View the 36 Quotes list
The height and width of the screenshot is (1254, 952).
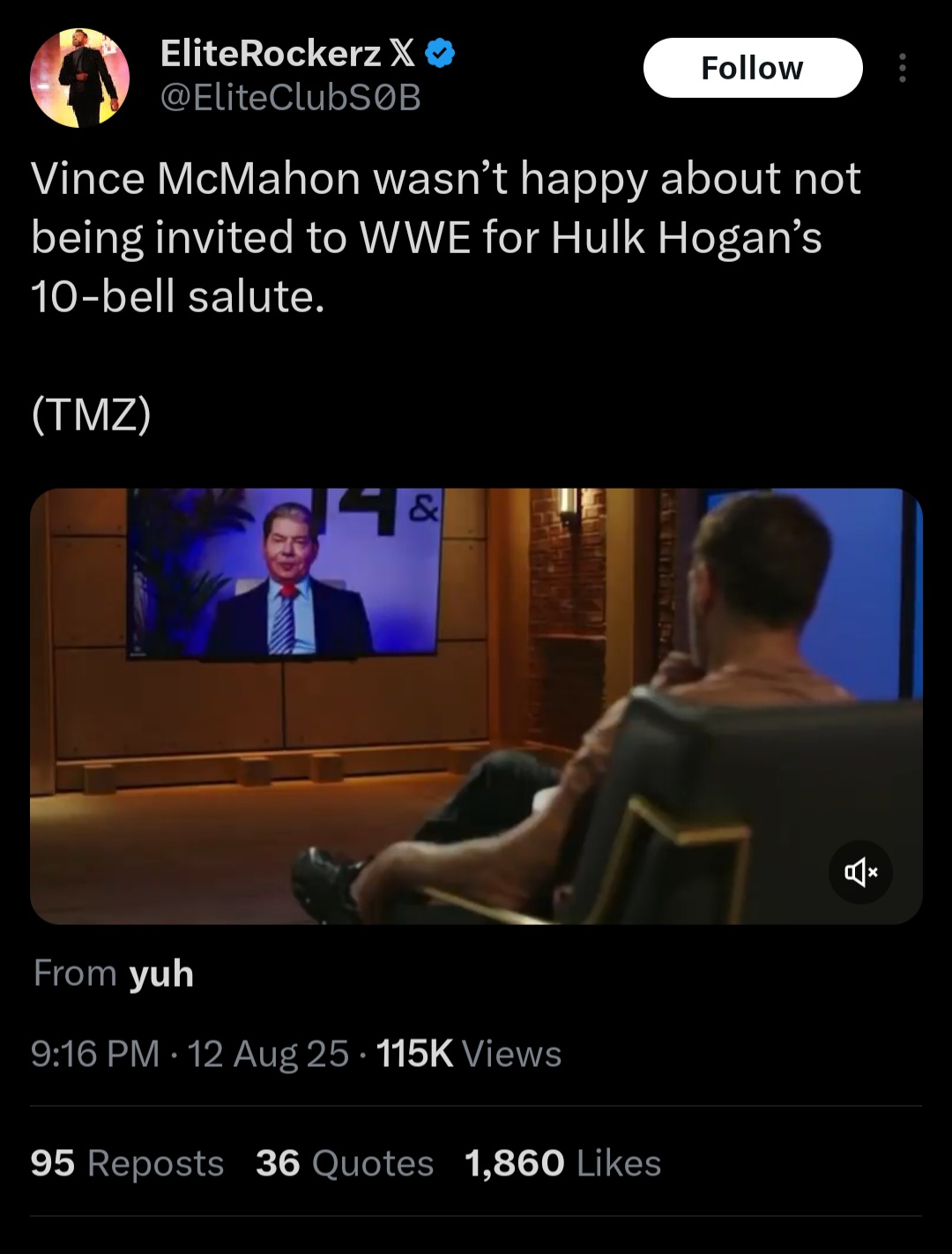click(345, 1163)
